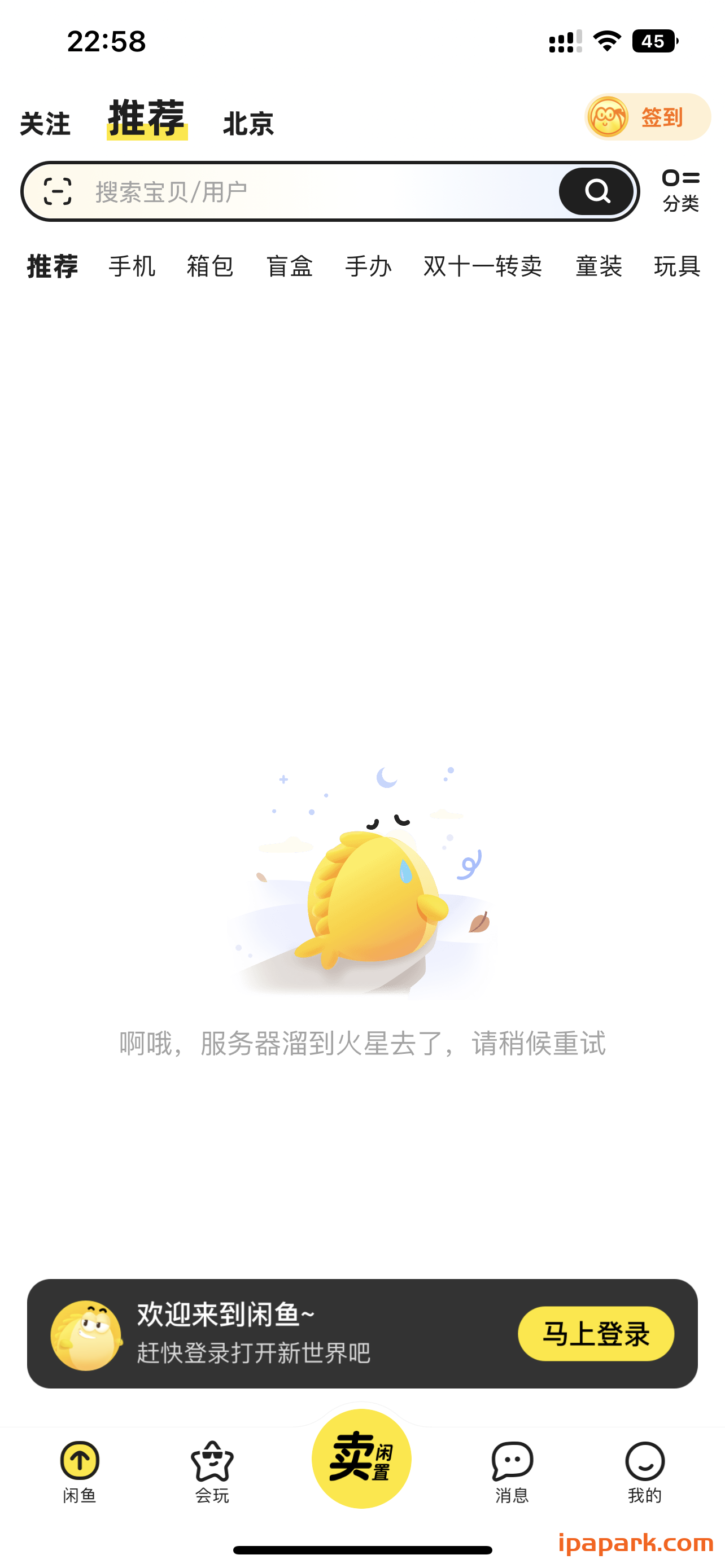Tap the 签到 check-in button

pos(662,118)
